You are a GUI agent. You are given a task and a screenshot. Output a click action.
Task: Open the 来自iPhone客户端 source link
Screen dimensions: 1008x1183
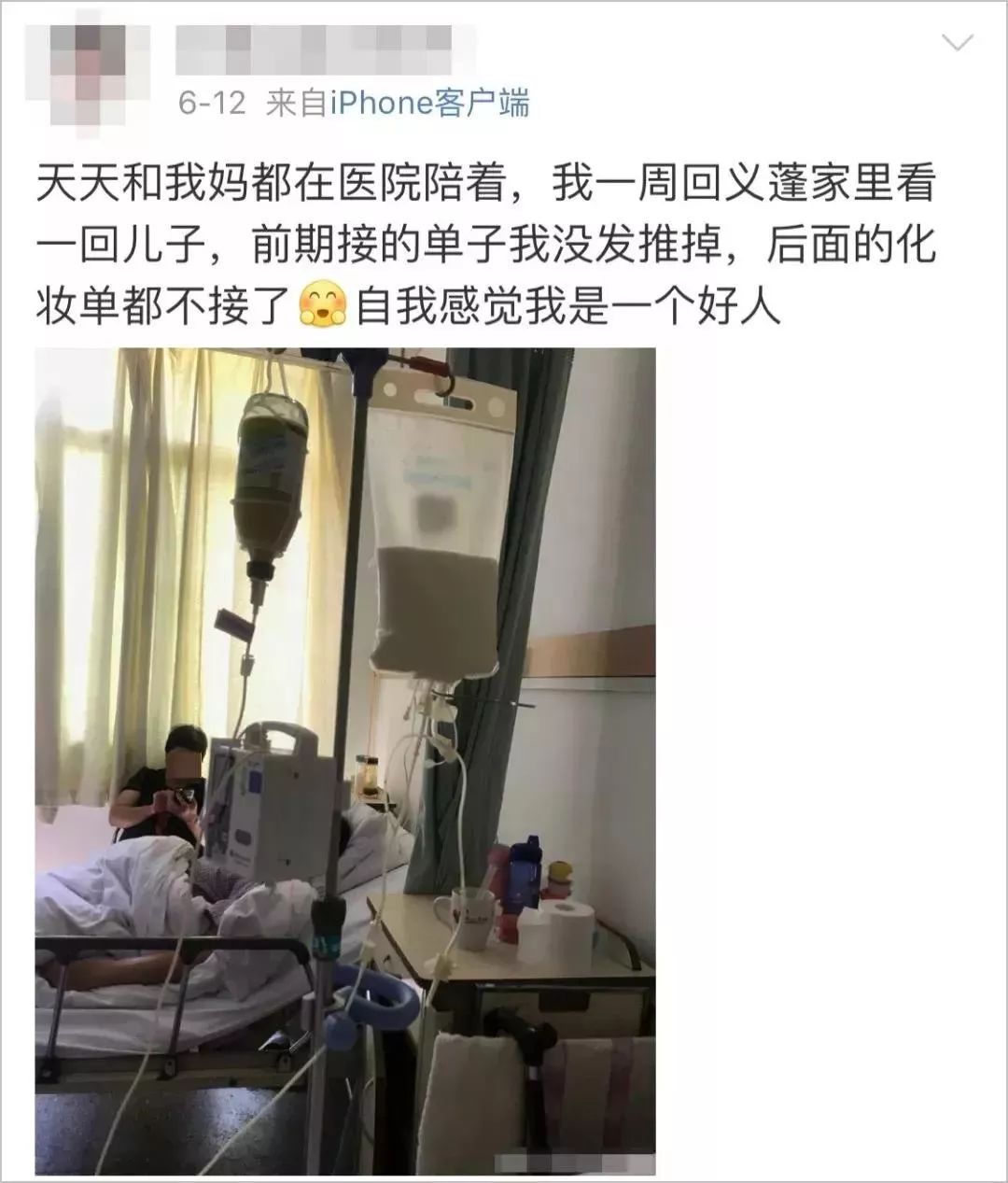(403, 105)
